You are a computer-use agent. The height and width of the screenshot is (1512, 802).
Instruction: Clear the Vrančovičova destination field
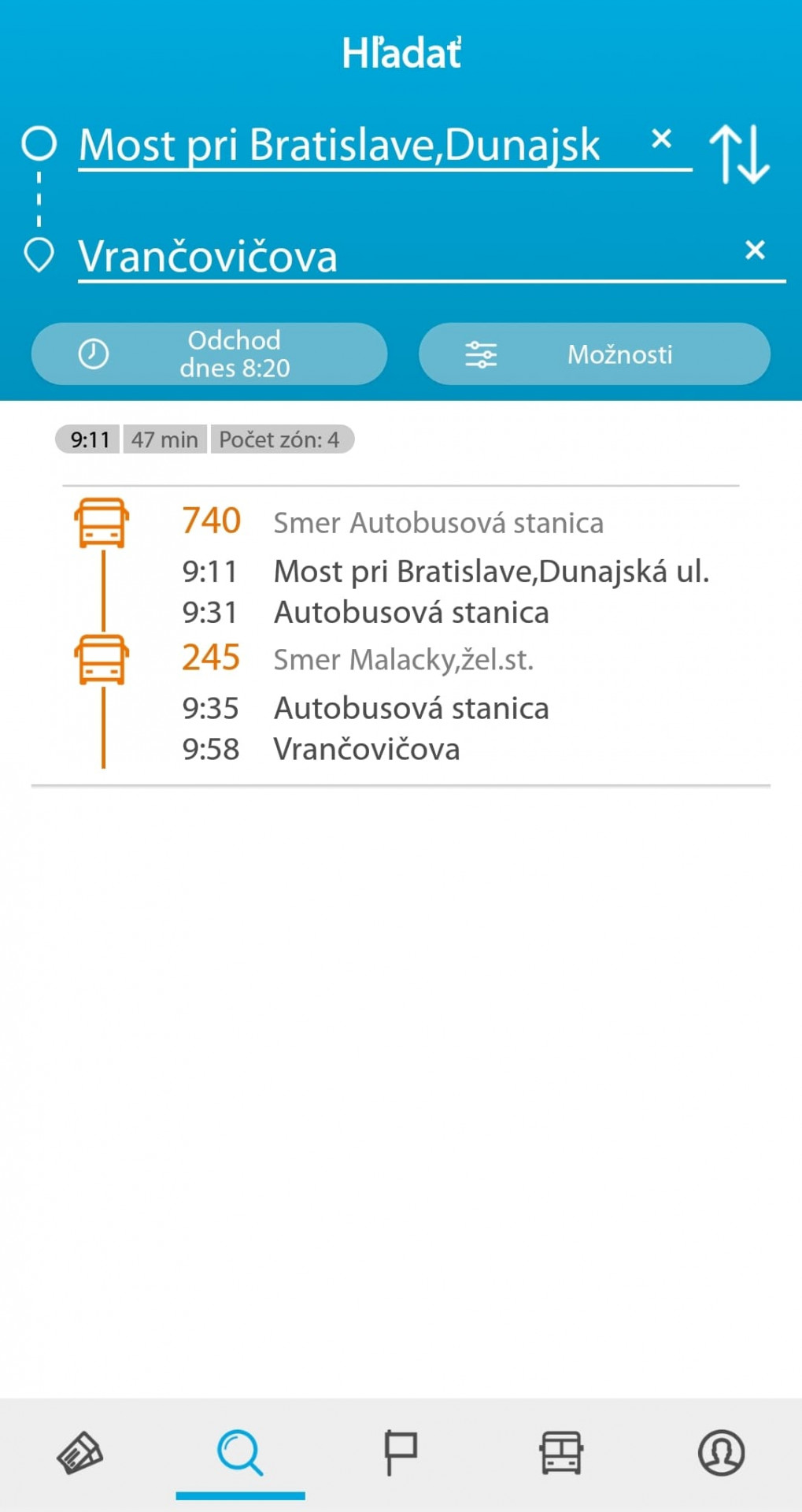755,250
